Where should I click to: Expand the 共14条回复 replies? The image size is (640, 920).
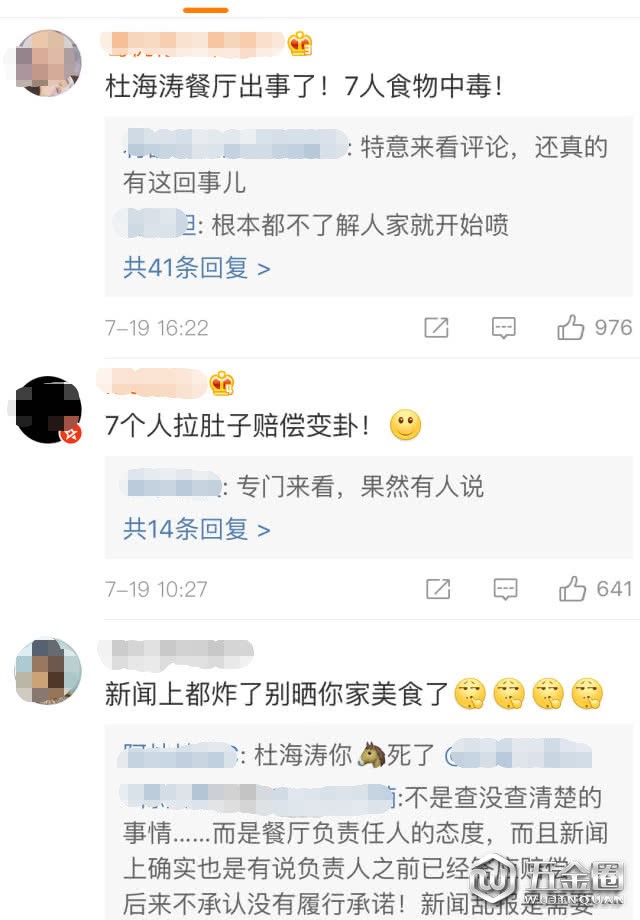coord(196,529)
